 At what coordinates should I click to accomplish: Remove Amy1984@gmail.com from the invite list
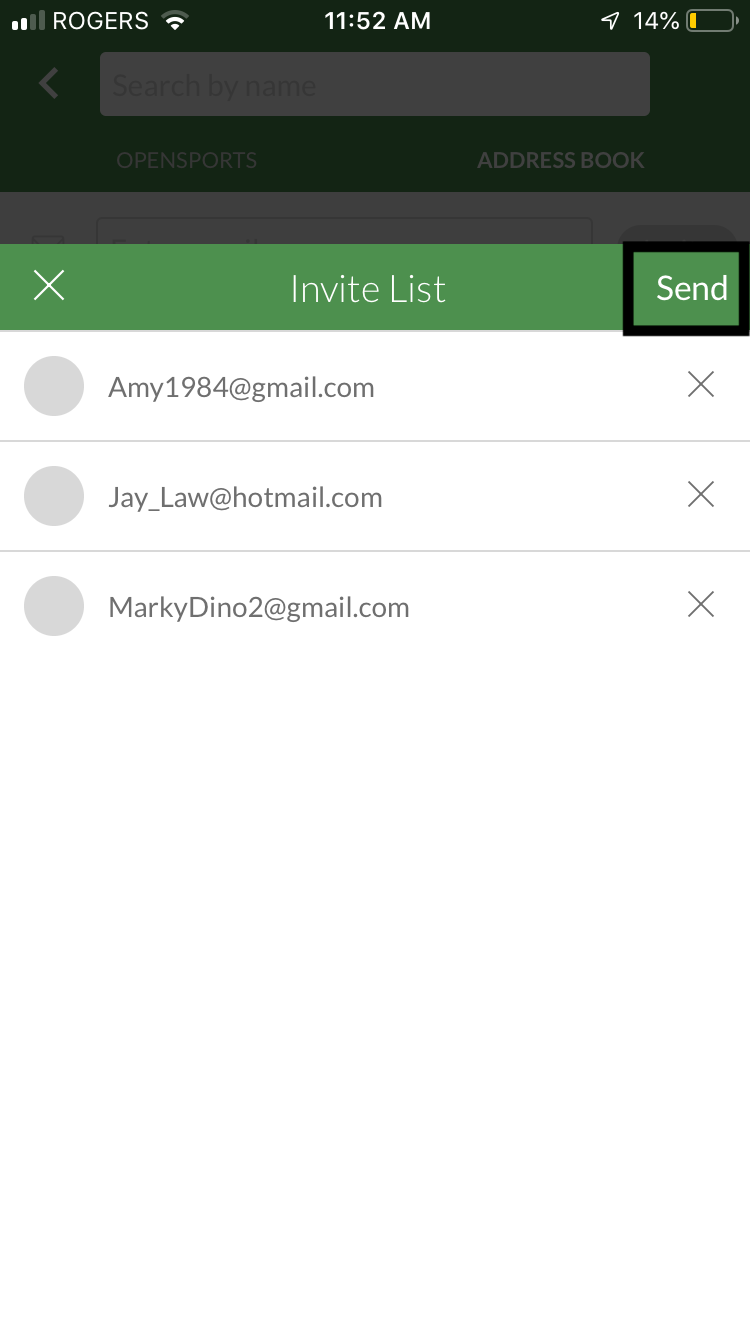(x=701, y=385)
